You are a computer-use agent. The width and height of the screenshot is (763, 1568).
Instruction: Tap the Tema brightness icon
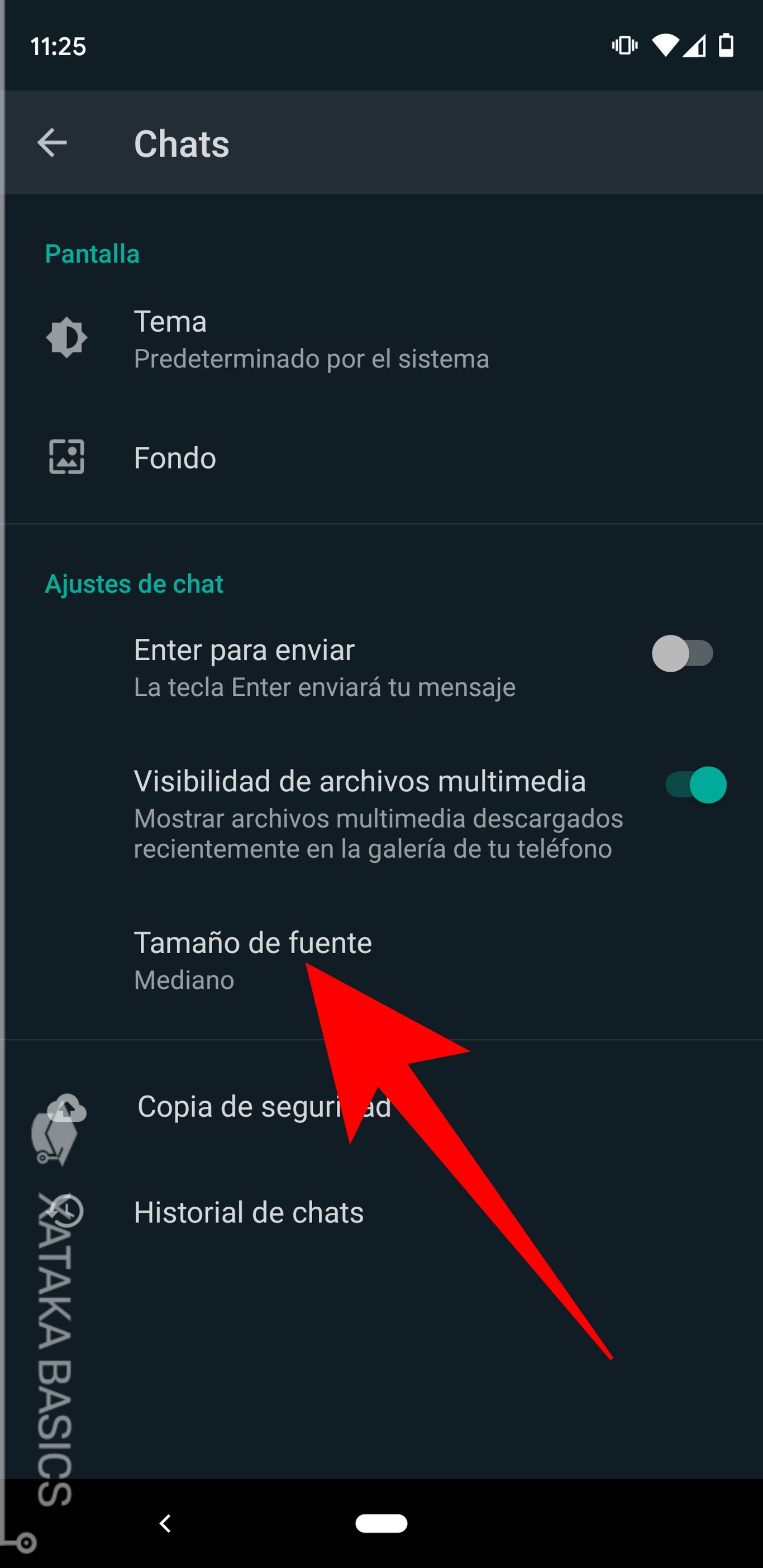pos(67,337)
